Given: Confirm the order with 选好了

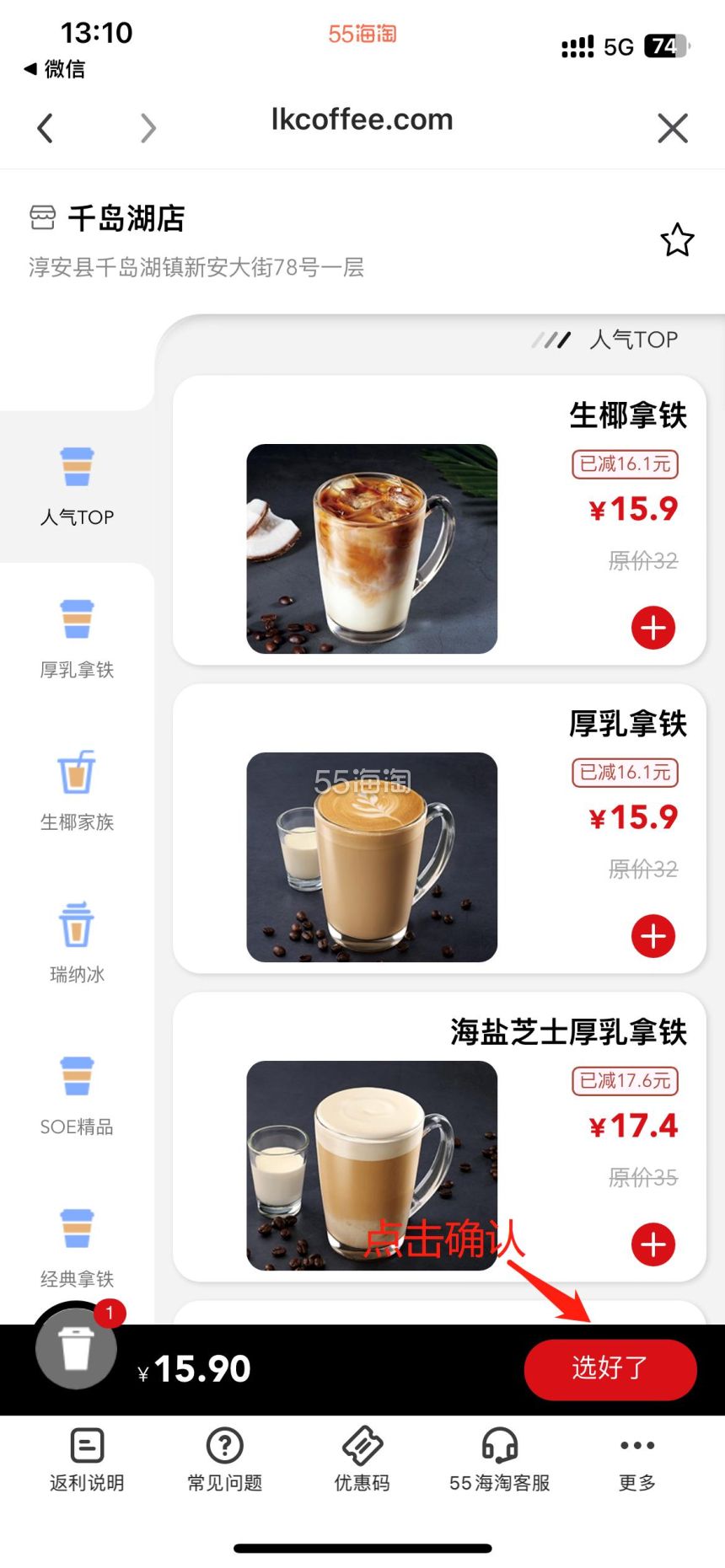Looking at the screenshot, I should click(610, 1368).
